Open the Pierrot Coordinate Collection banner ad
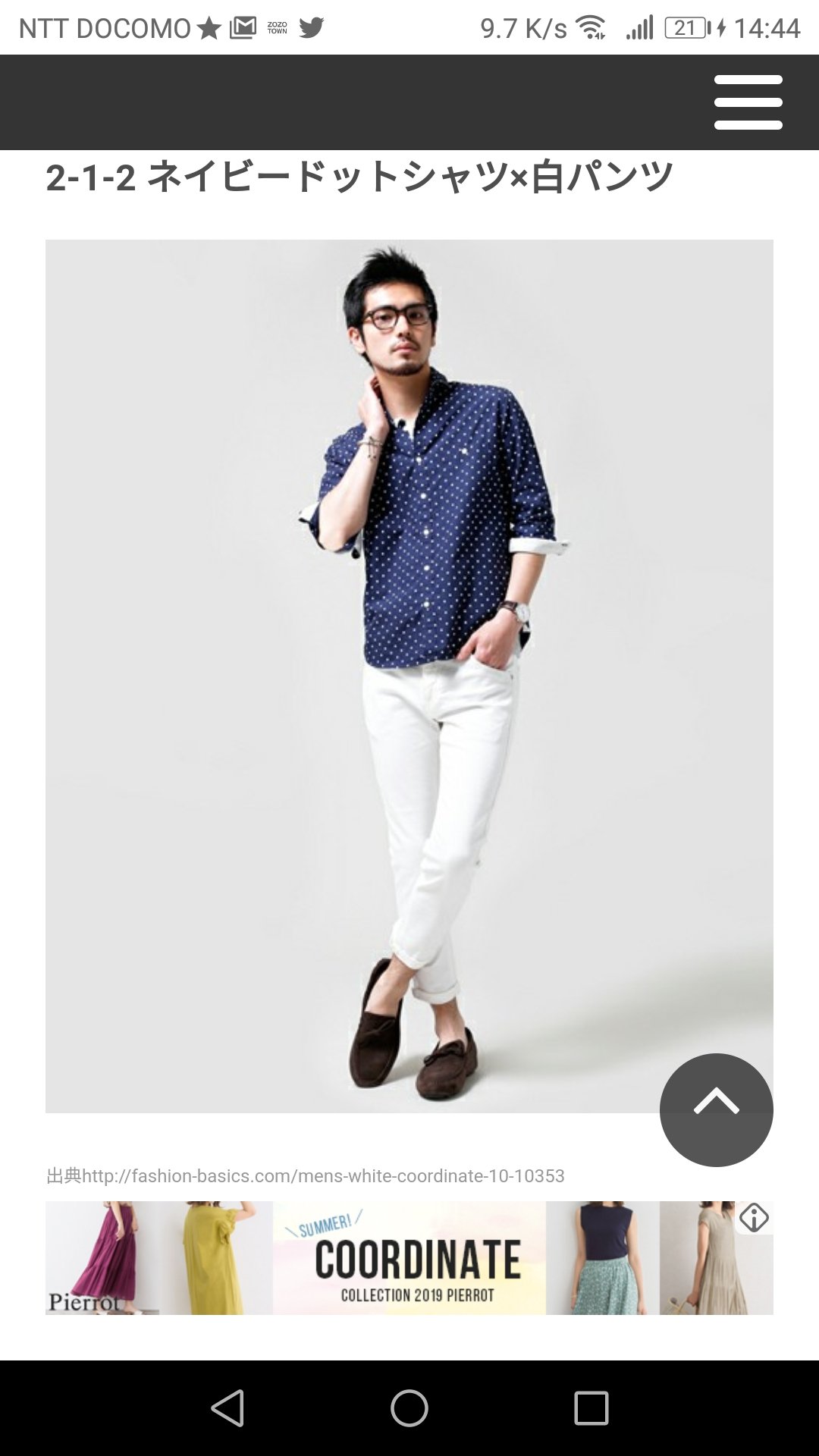 [409, 1258]
